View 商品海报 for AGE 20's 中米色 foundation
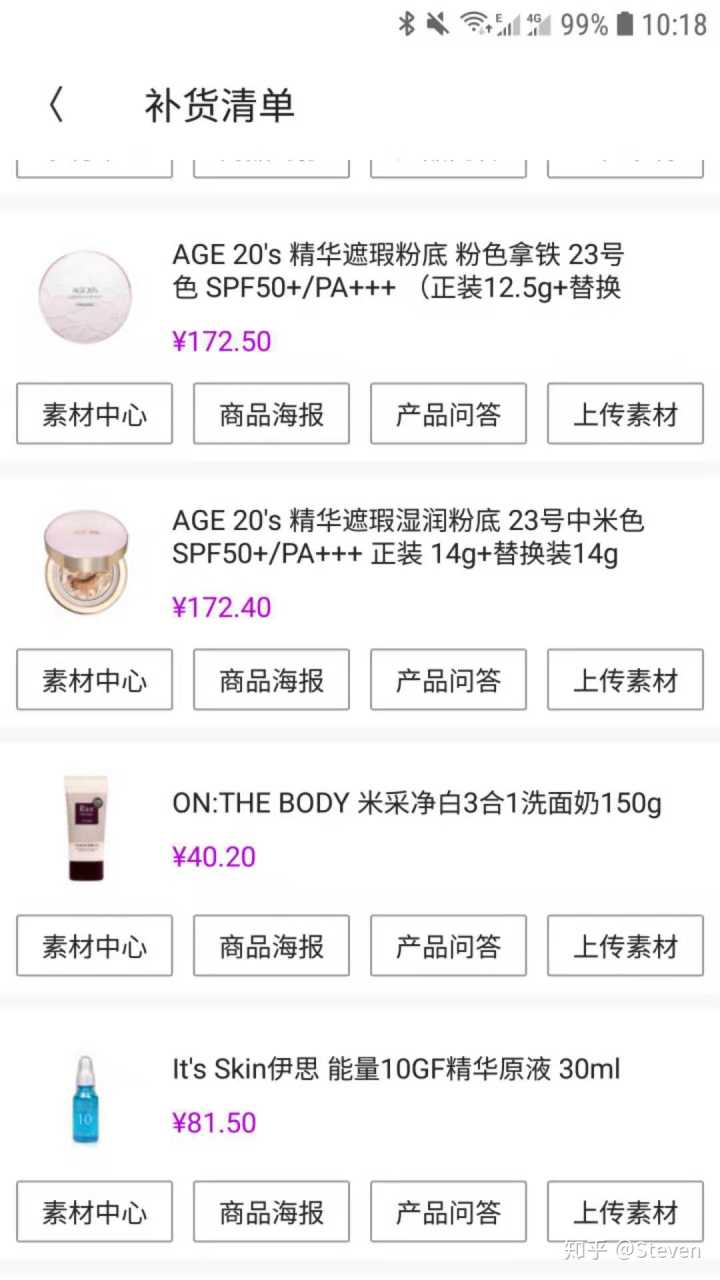 tap(271, 680)
